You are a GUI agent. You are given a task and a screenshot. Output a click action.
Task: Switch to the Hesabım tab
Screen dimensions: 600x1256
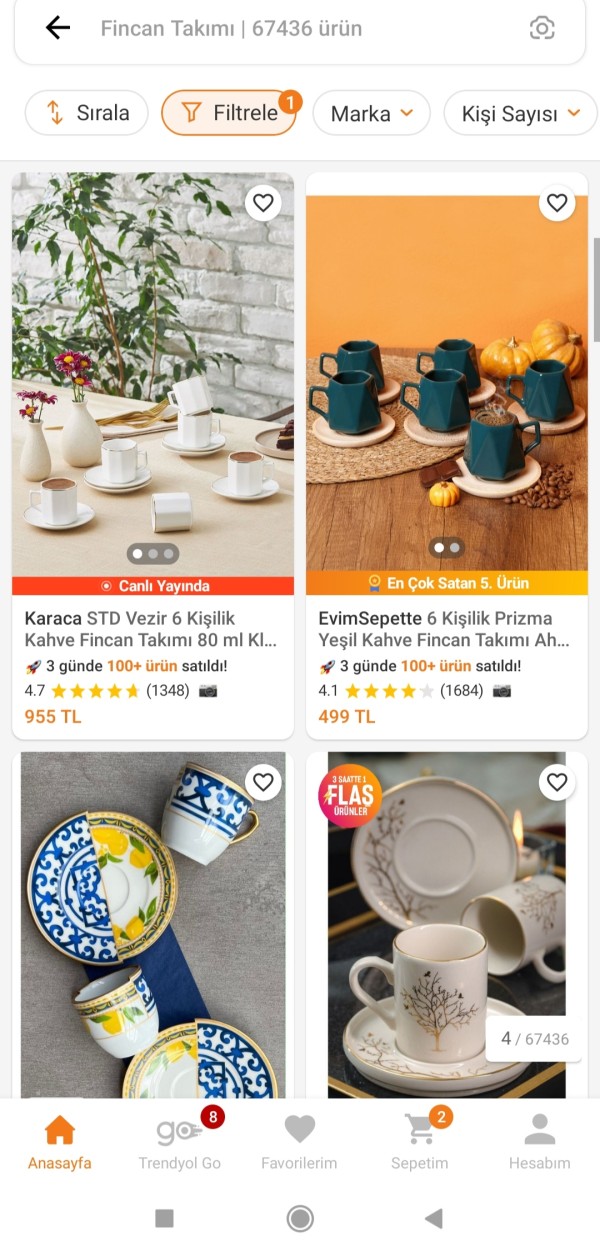[x=539, y=1143]
